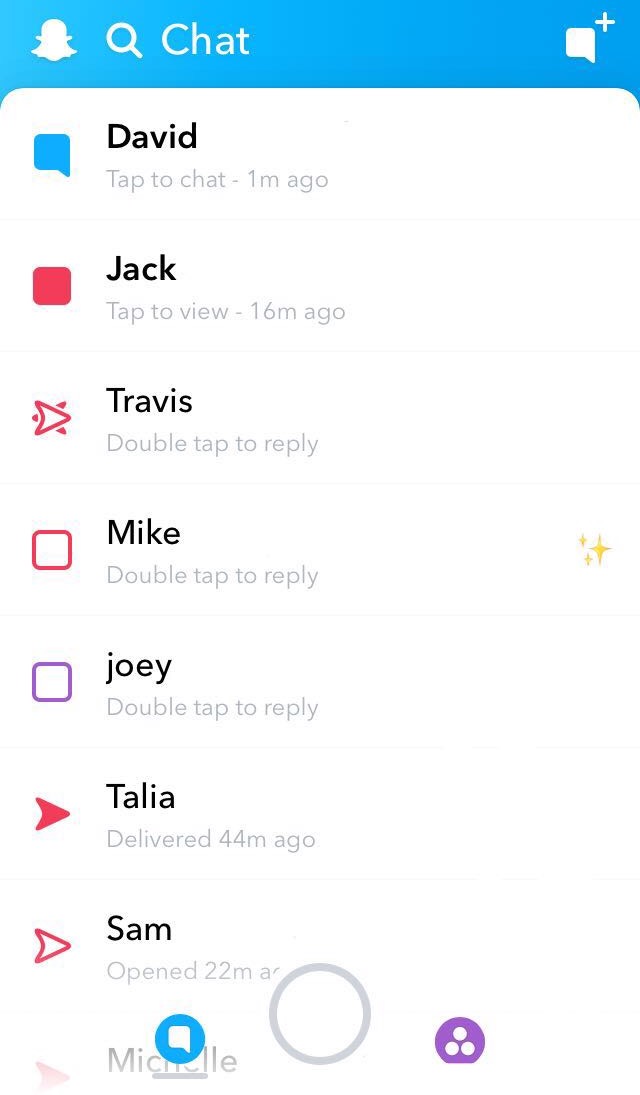640x1095 pixels.
Task: Open the Snapchat ghost profile icon
Action: pyautogui.click(x=54, y=40)
